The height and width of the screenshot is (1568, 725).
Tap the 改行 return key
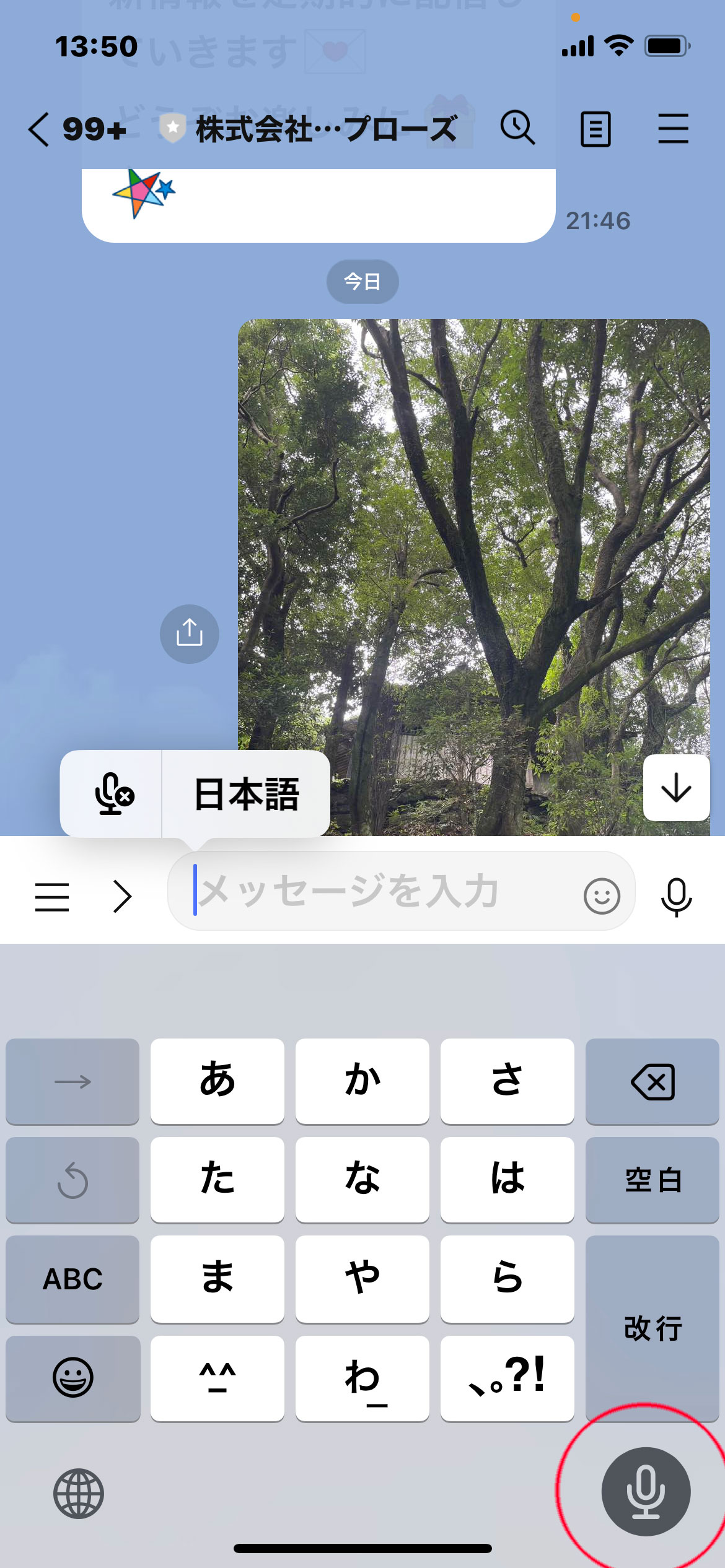(x=652, y=1328)
